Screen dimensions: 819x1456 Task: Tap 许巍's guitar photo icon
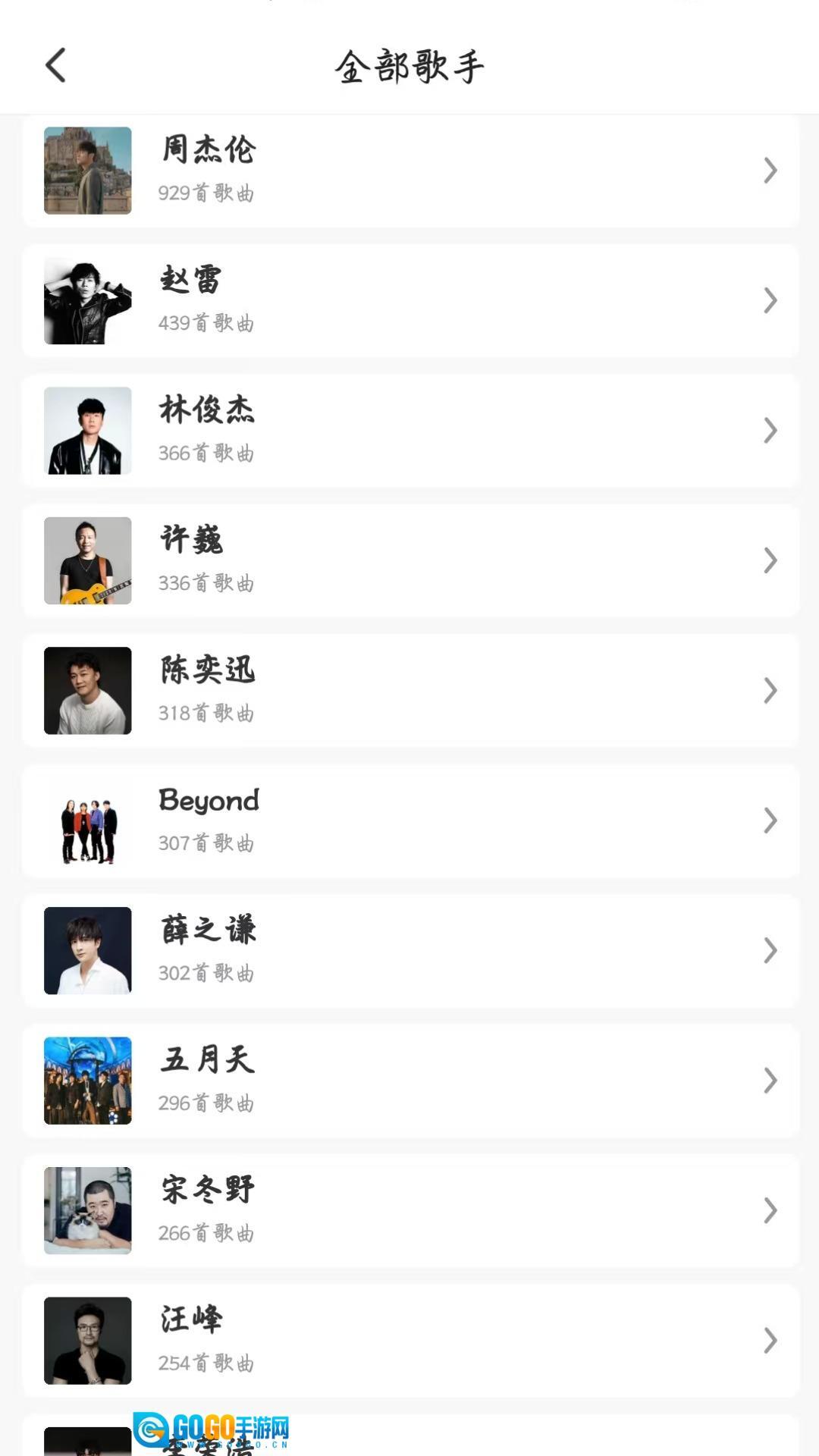87,560
